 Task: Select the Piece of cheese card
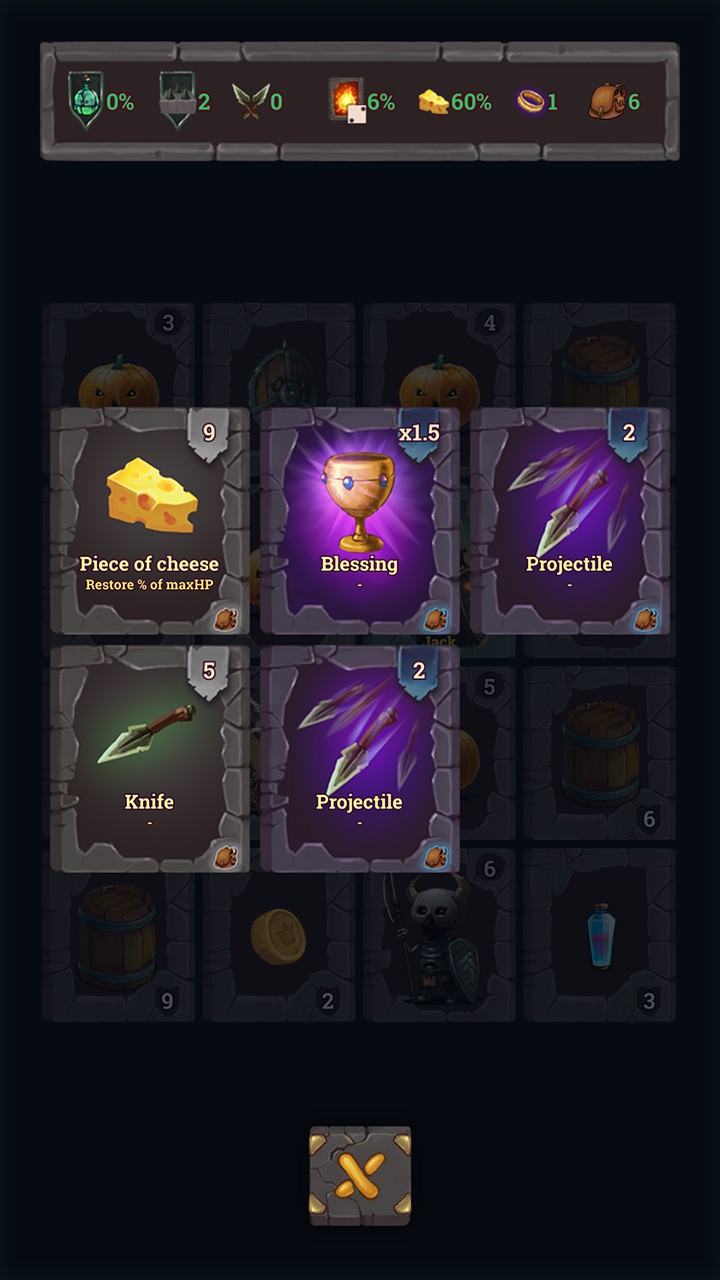click(150, 520)
